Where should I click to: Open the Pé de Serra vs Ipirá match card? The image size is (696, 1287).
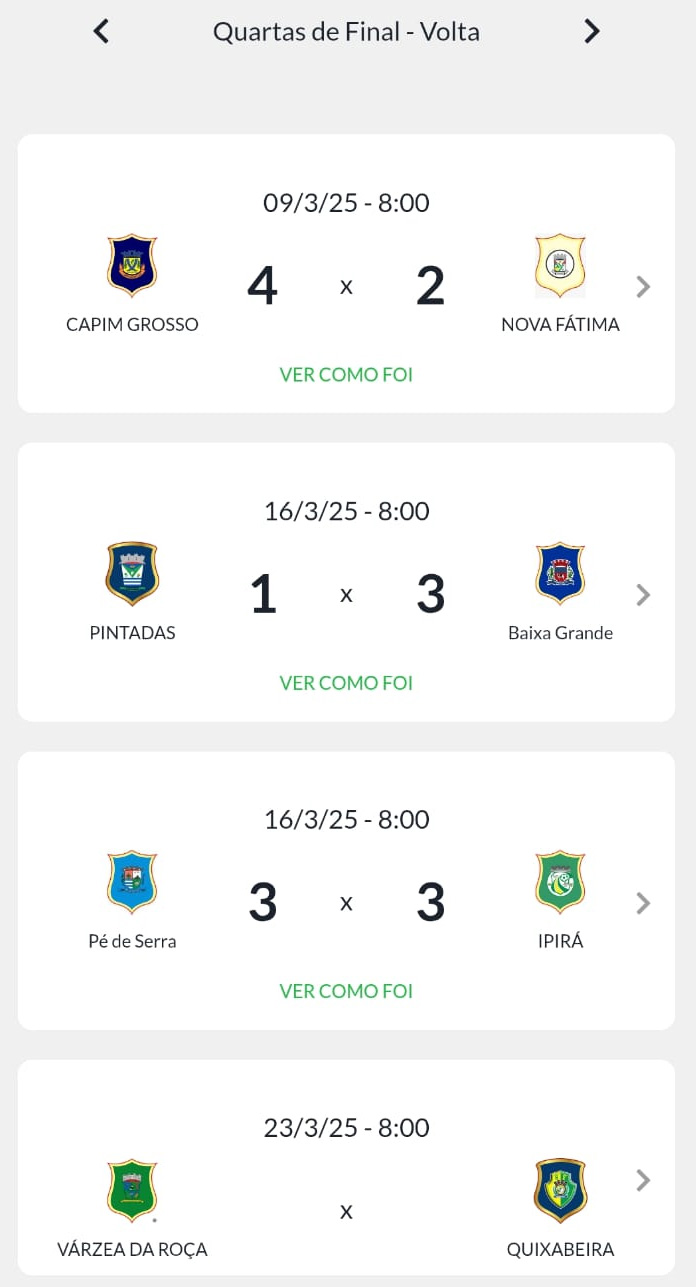coord(346,890)
